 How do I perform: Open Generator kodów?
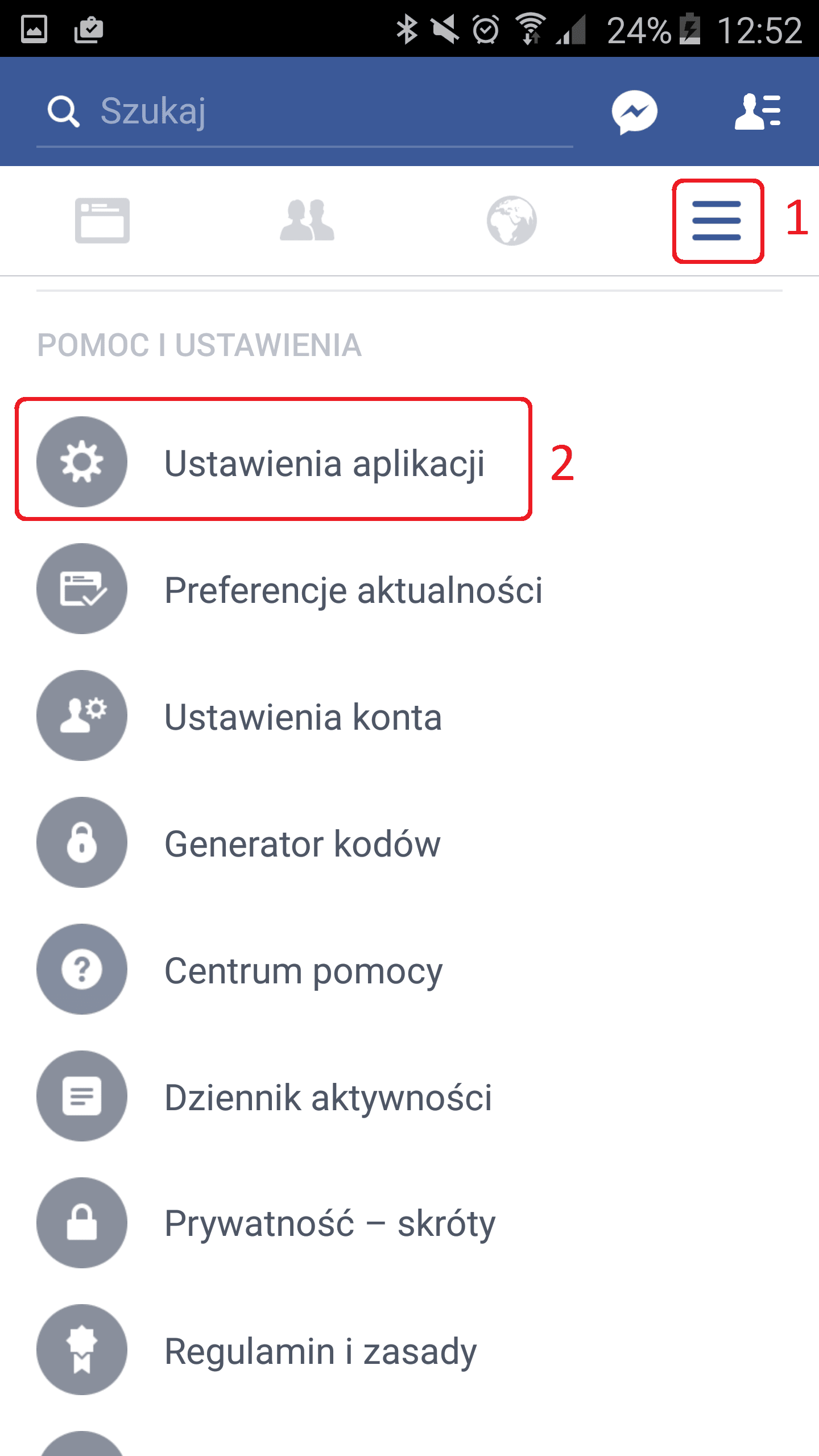point(409,843)
